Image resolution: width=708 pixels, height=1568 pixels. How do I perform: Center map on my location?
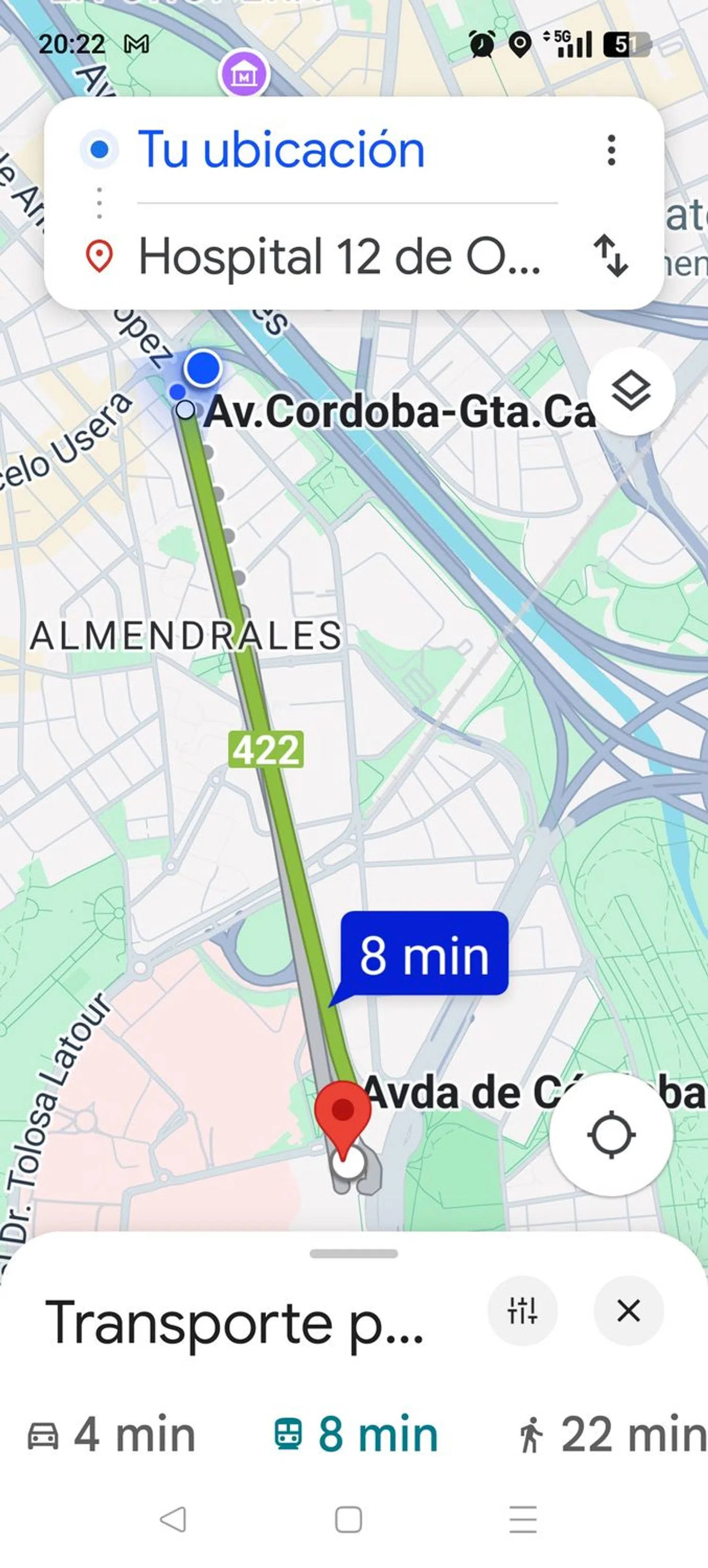tap(611, 1135)
